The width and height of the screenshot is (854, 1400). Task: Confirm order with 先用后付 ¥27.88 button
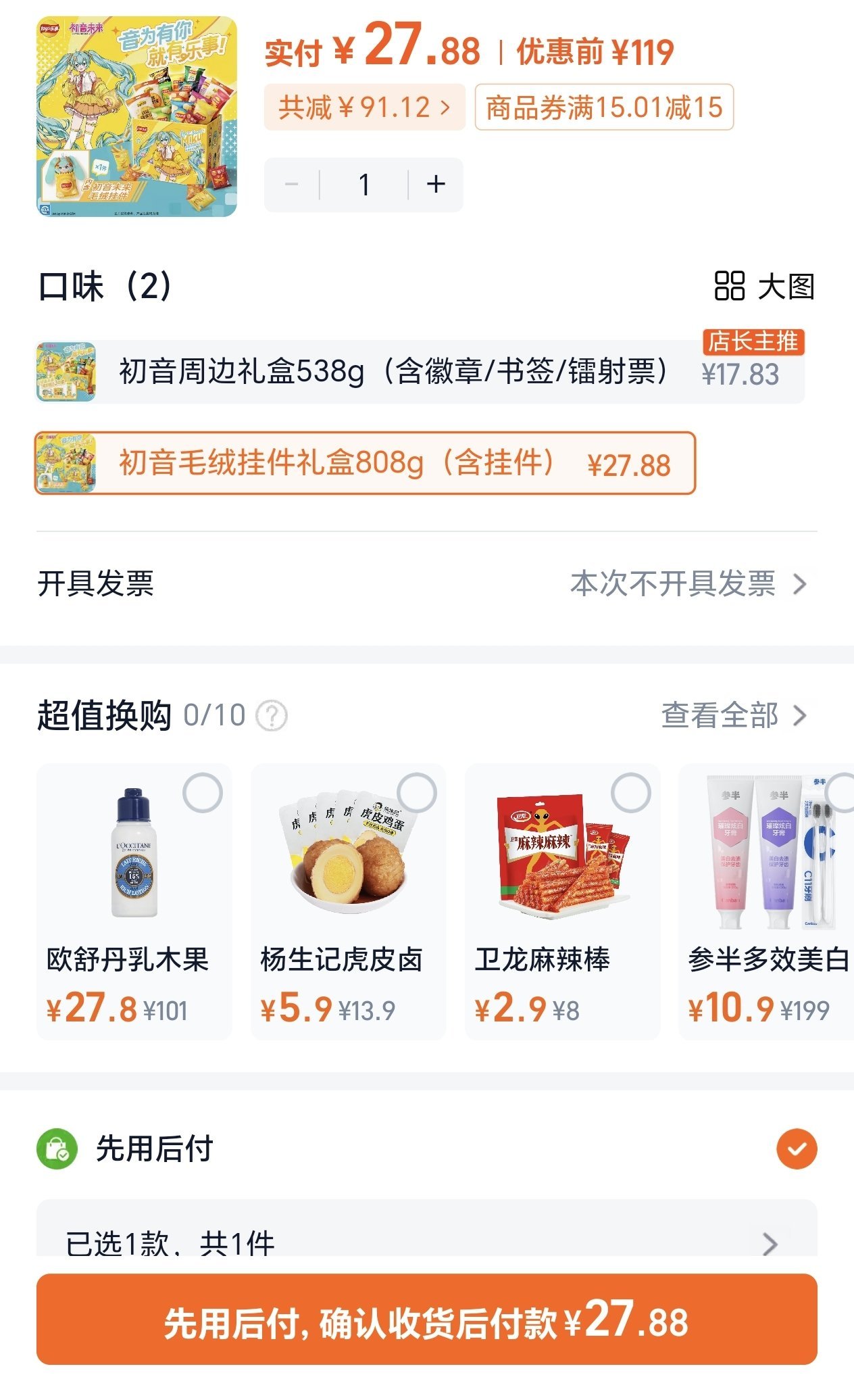pos(427,1320)
